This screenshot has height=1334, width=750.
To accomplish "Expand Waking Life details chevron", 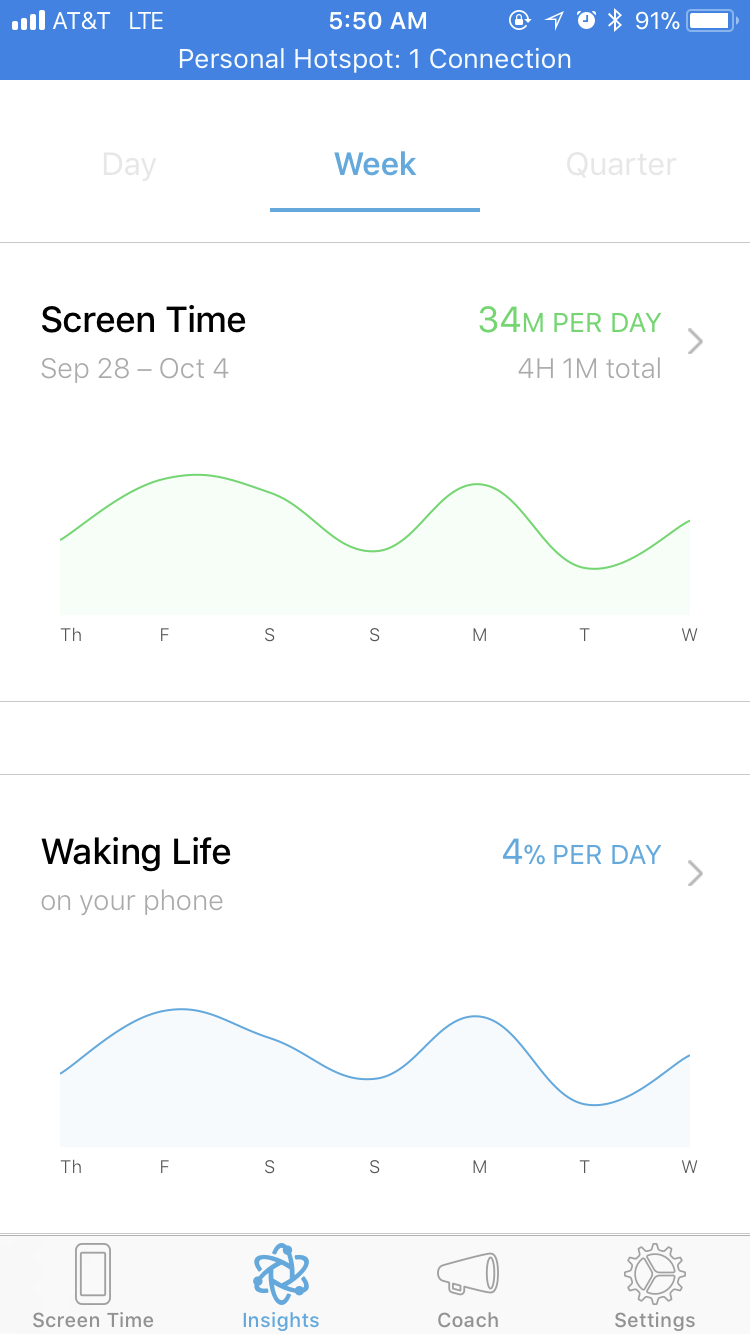I will (x=696, y=874).
